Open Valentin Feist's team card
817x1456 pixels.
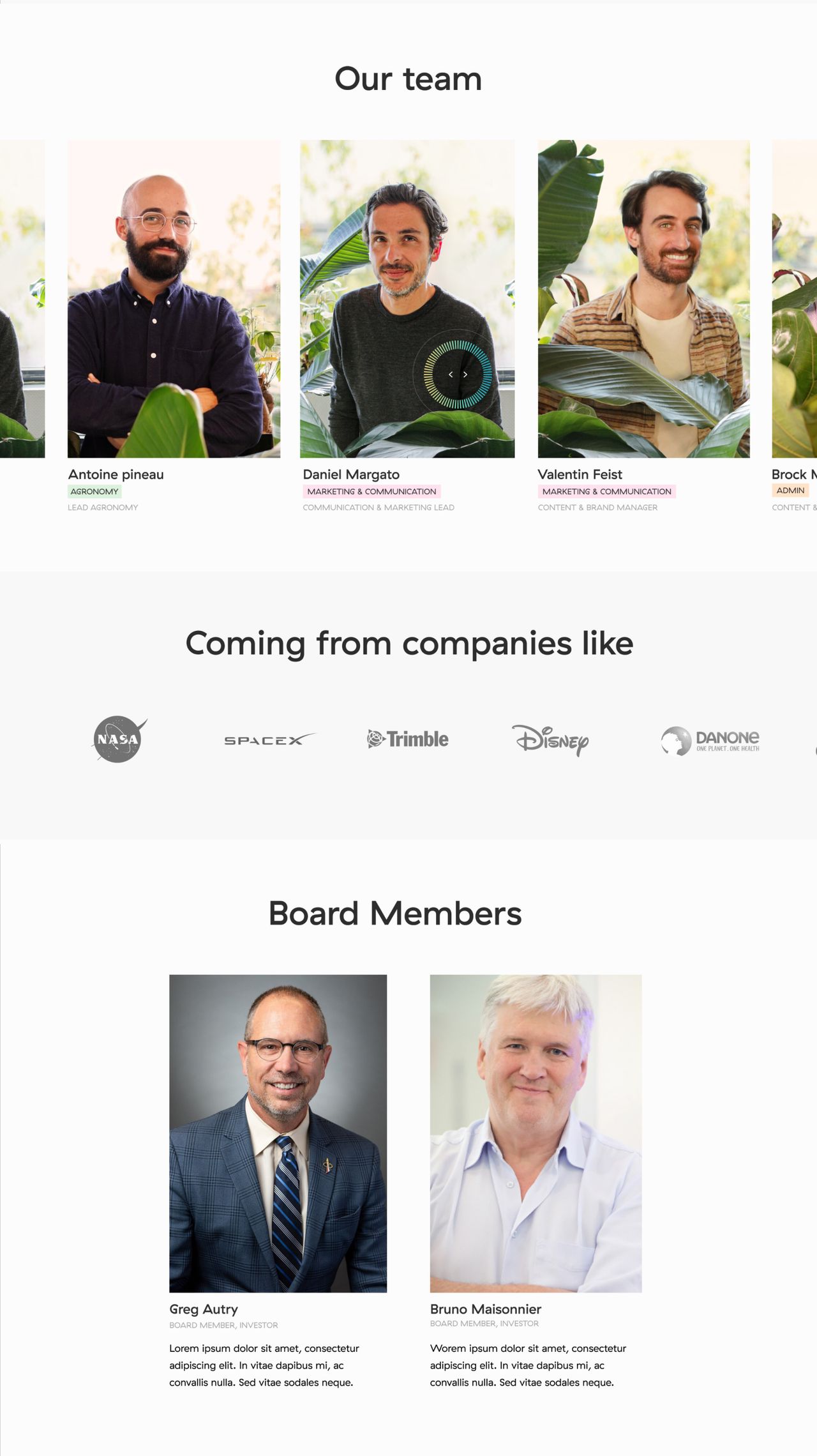(643, 299)
